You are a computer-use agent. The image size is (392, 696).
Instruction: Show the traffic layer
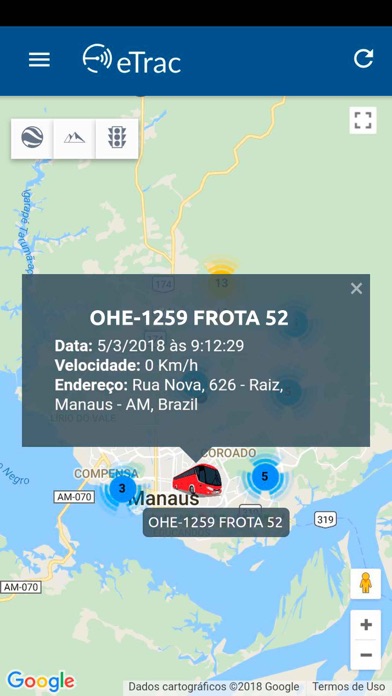tap(117, 137)
